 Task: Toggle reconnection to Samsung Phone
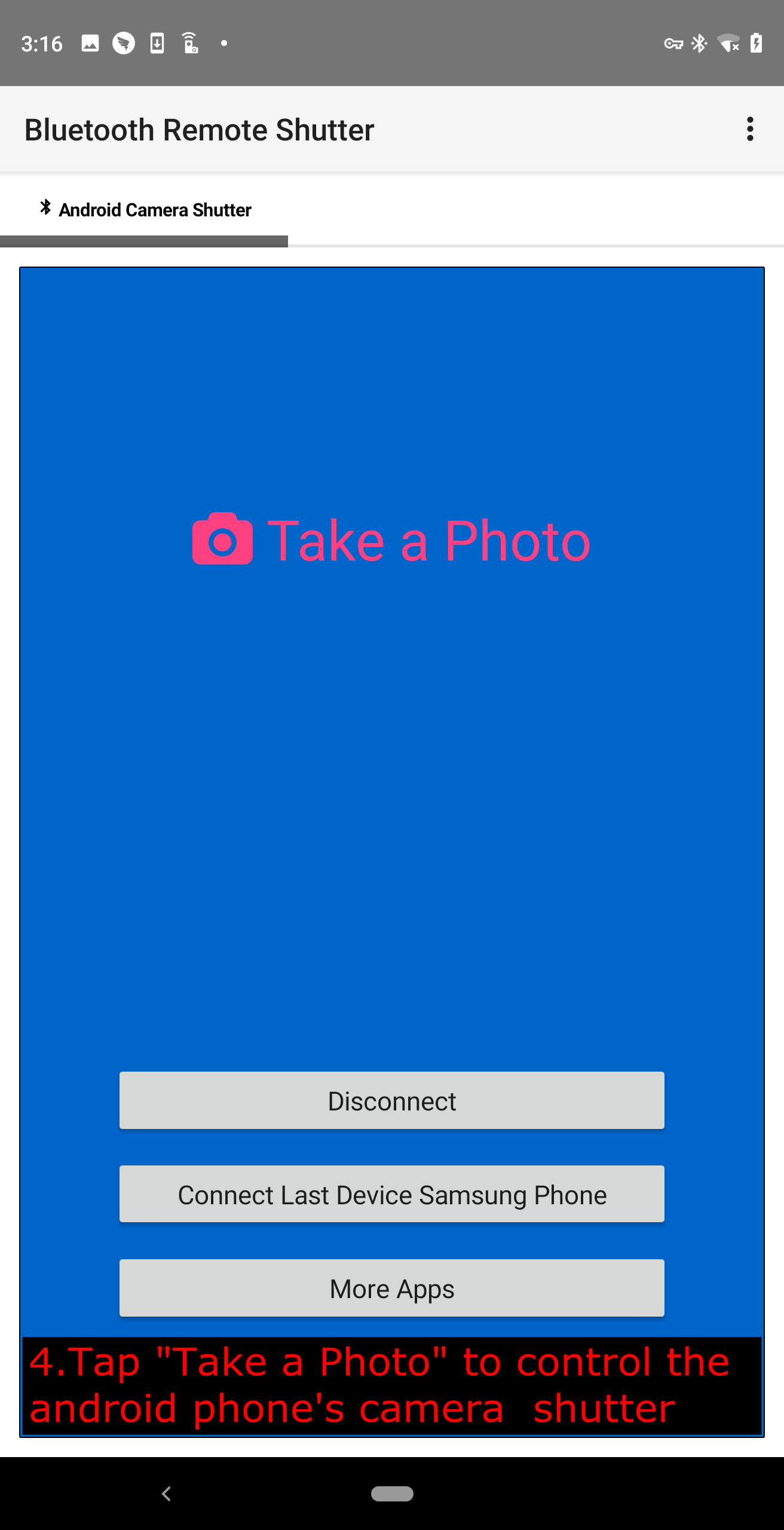[392, 1194]
